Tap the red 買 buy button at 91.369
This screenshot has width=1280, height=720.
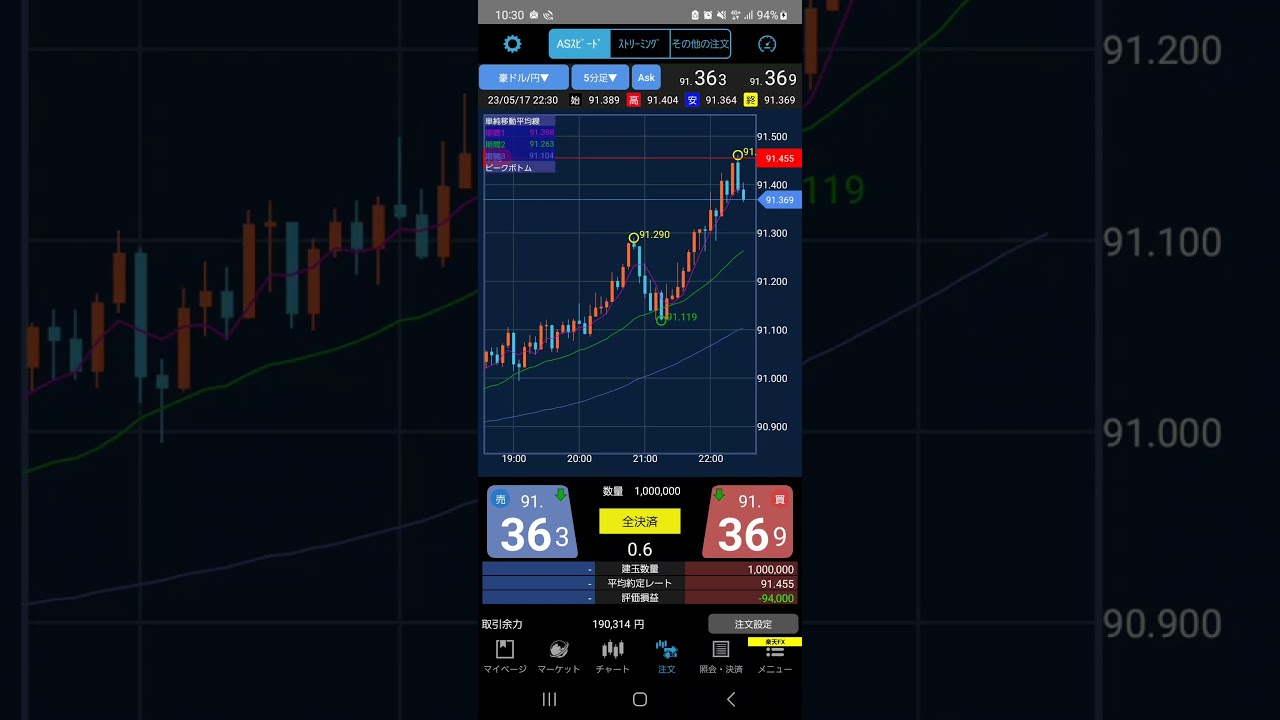tap(747, 522)
